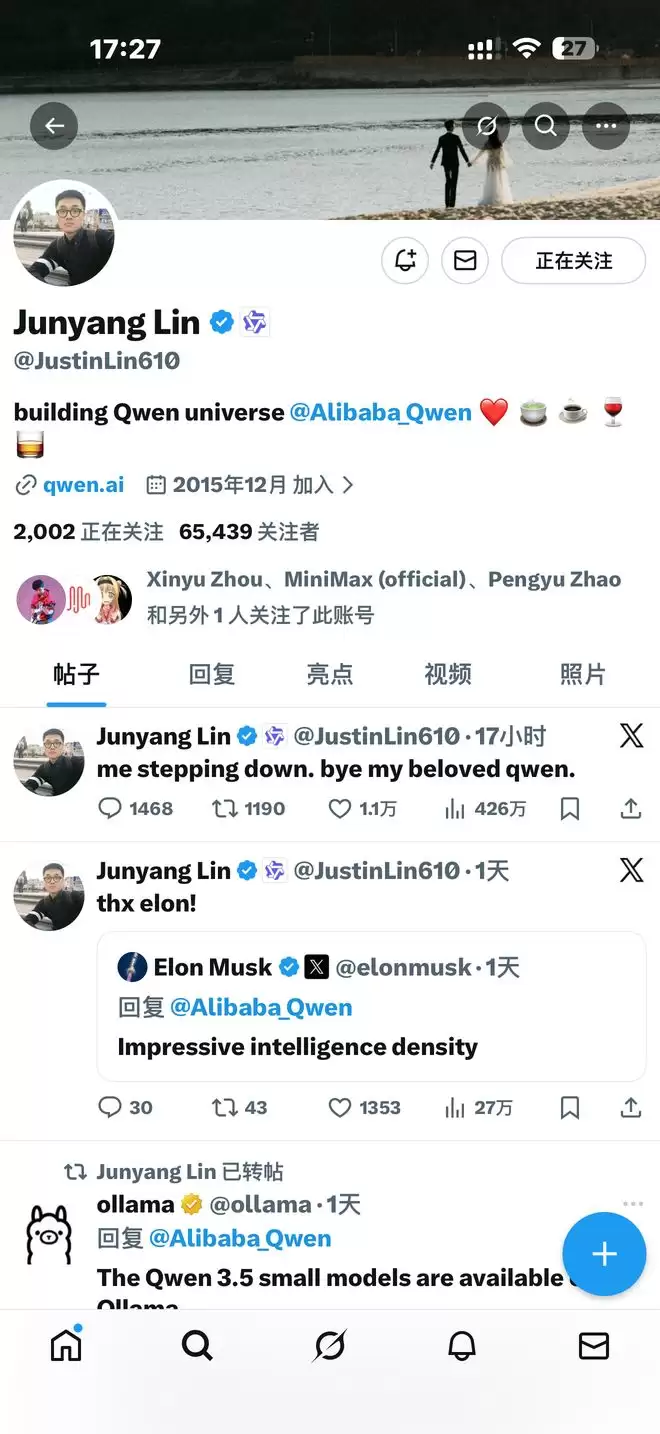Open the @Alibaba_Qwen mention in bio
This screenshot has width=660, height=1434.
pyautogui.click(x=380, y=412)
